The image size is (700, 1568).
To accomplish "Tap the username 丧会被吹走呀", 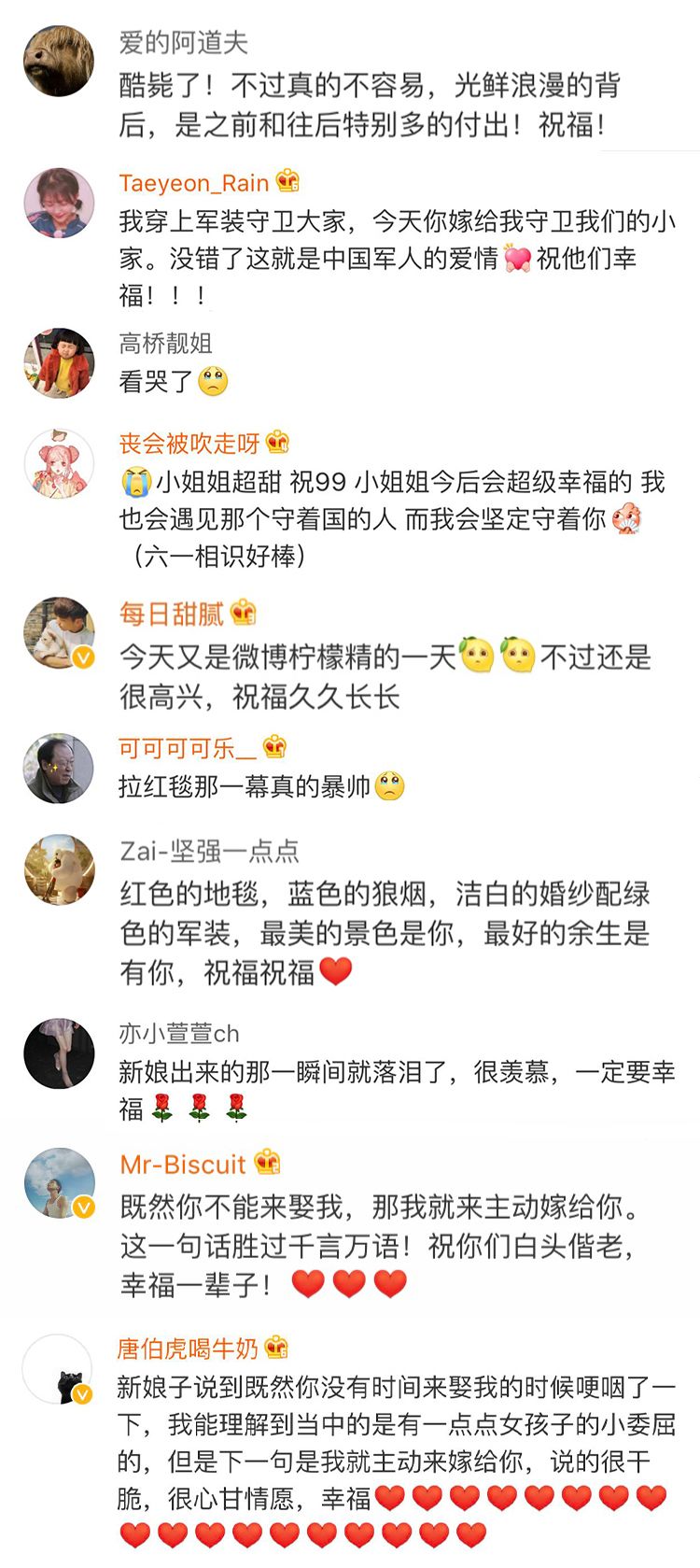I will [x=189, y=443].
